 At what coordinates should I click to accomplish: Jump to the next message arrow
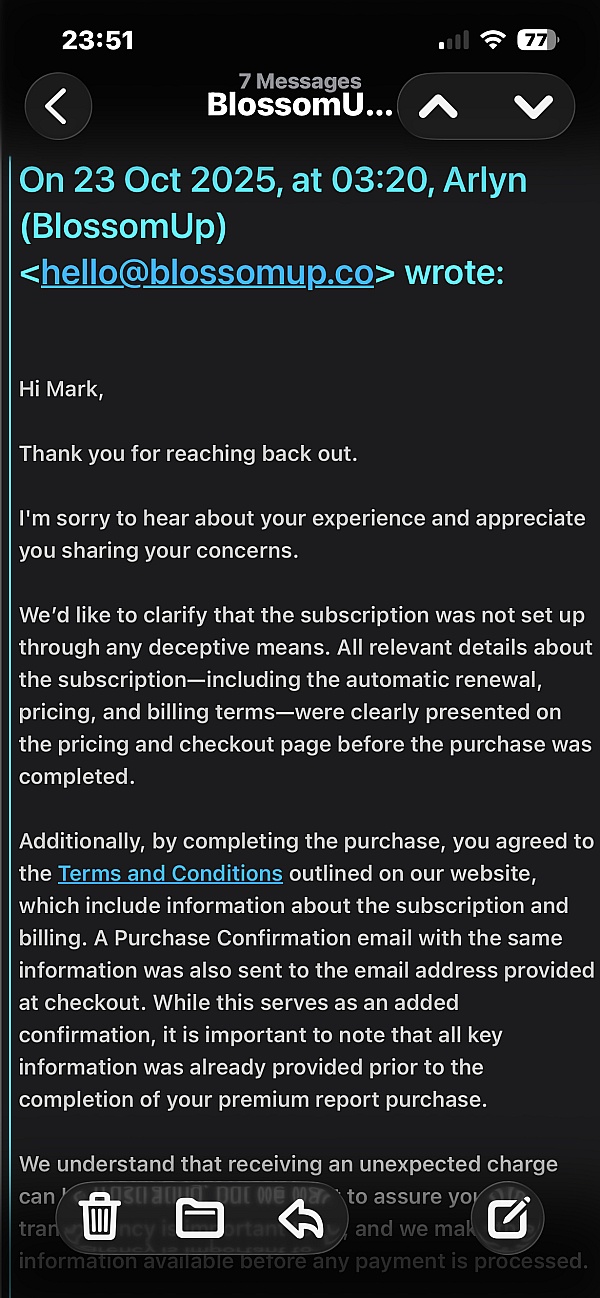click(x=533, y=106)
